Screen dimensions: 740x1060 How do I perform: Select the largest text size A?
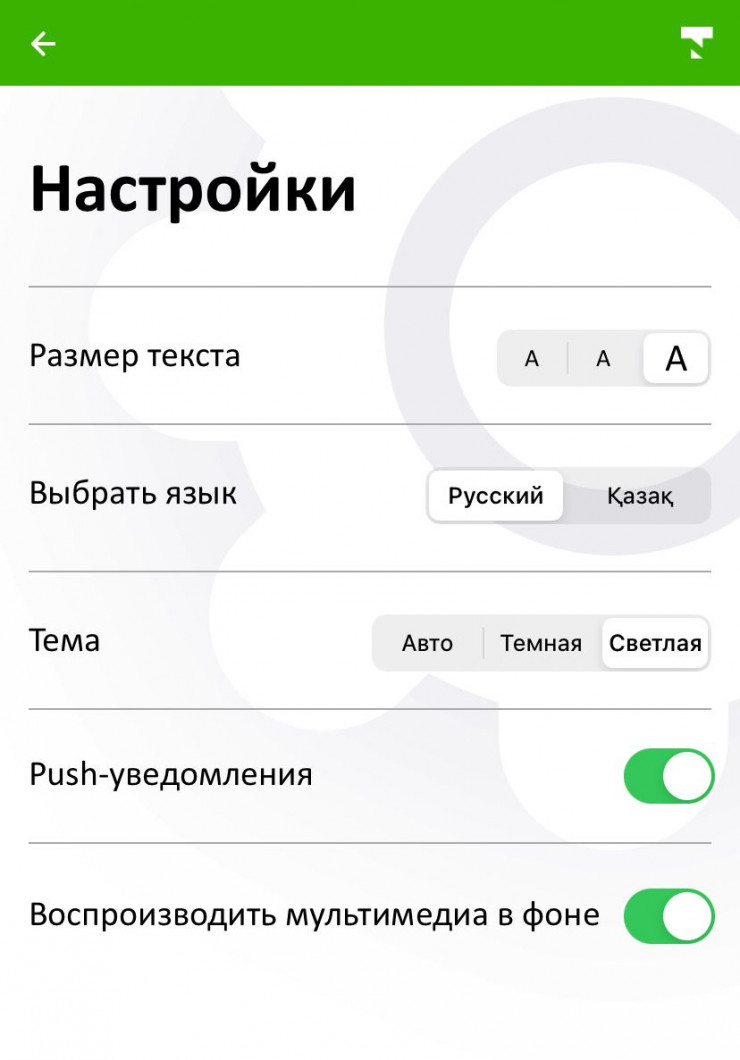point(676,359)
